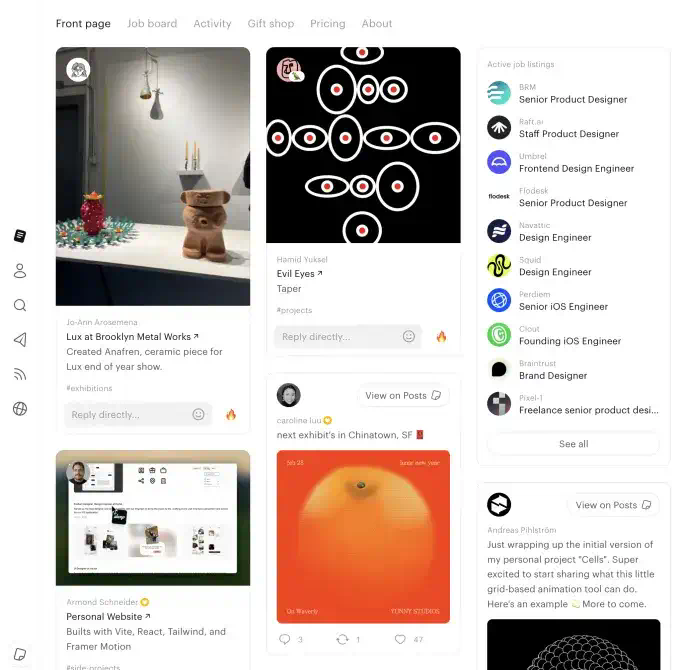
Task: See all active job listings
Action: [573, 444]
